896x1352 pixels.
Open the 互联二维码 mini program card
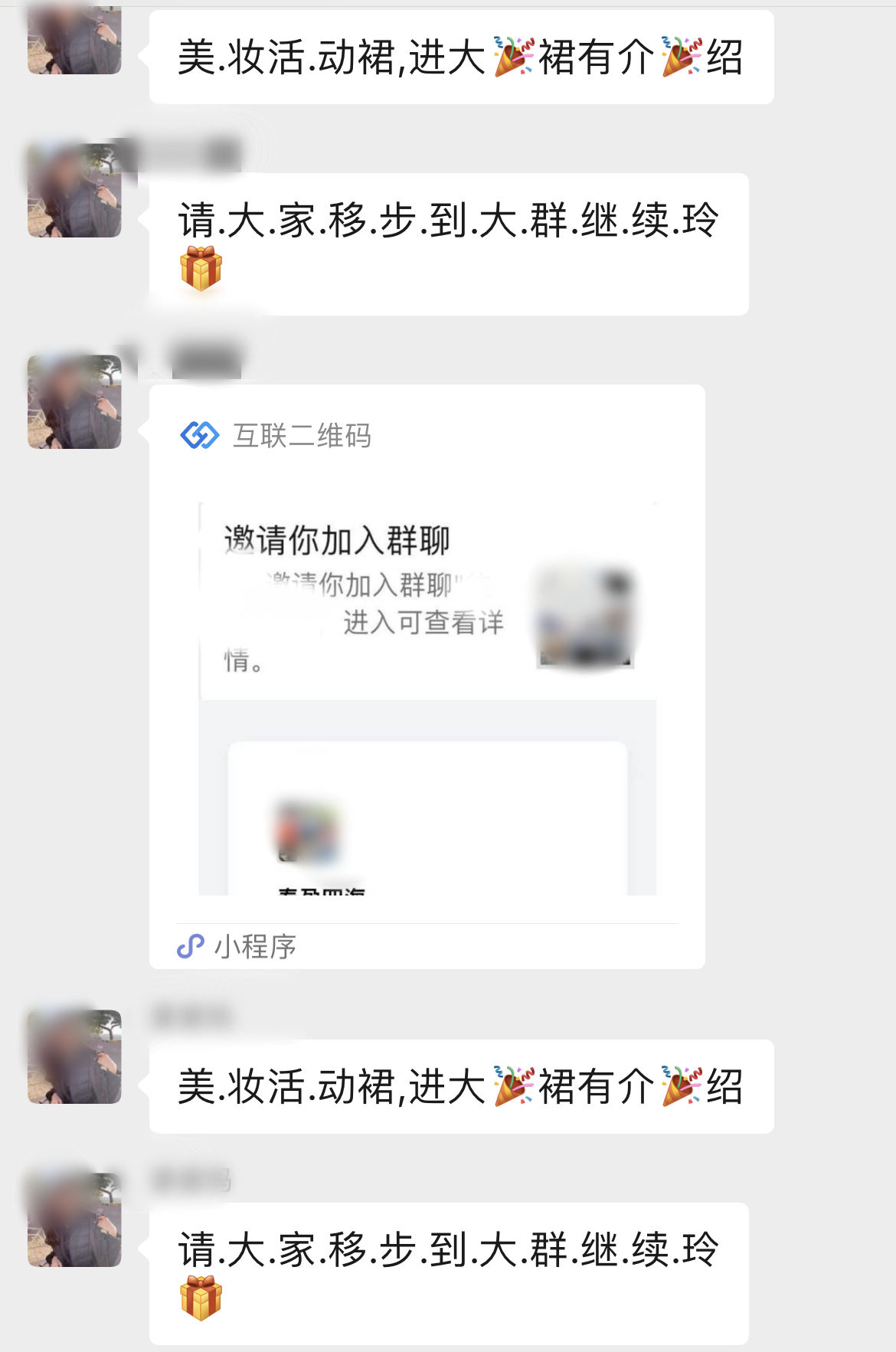coord(427,674)
